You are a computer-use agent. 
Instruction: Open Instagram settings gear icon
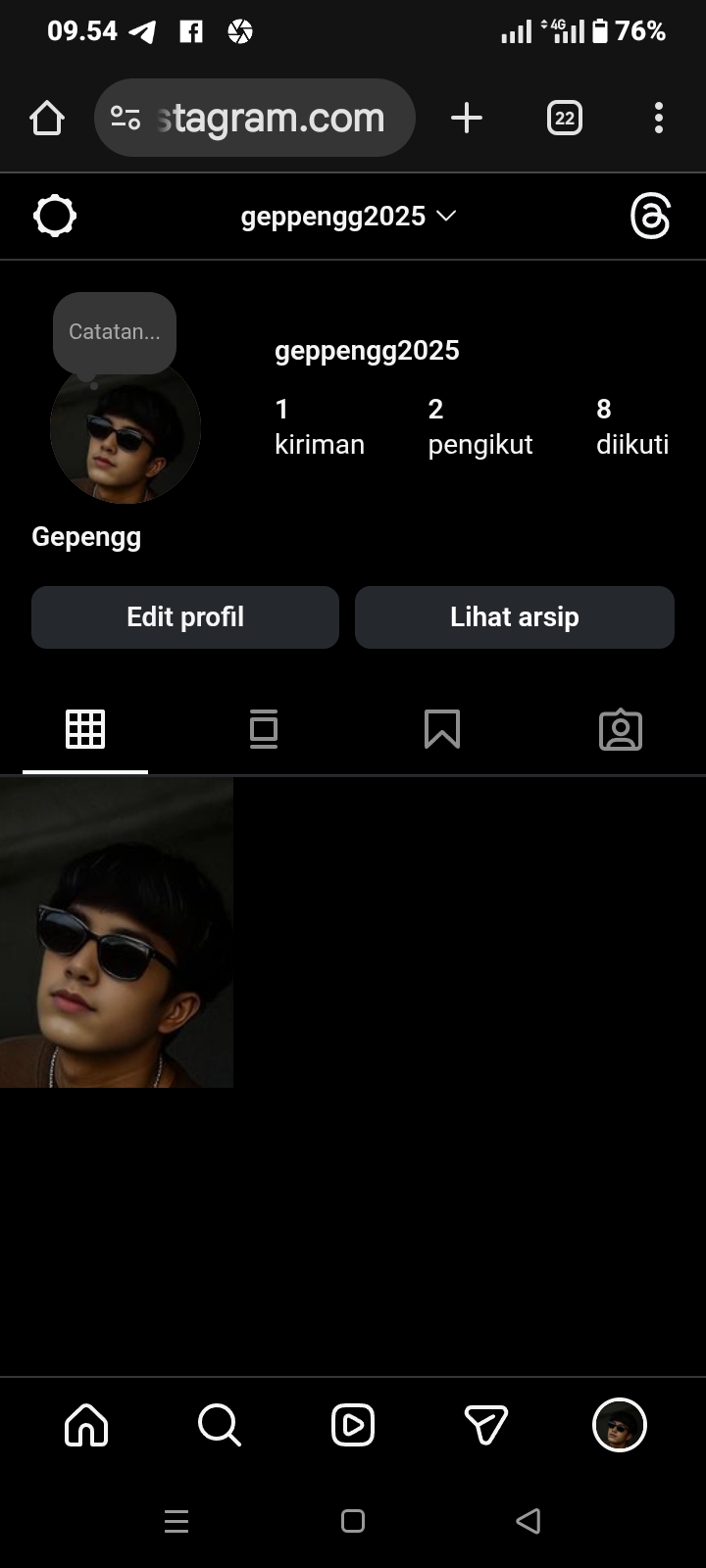[55, 216]
